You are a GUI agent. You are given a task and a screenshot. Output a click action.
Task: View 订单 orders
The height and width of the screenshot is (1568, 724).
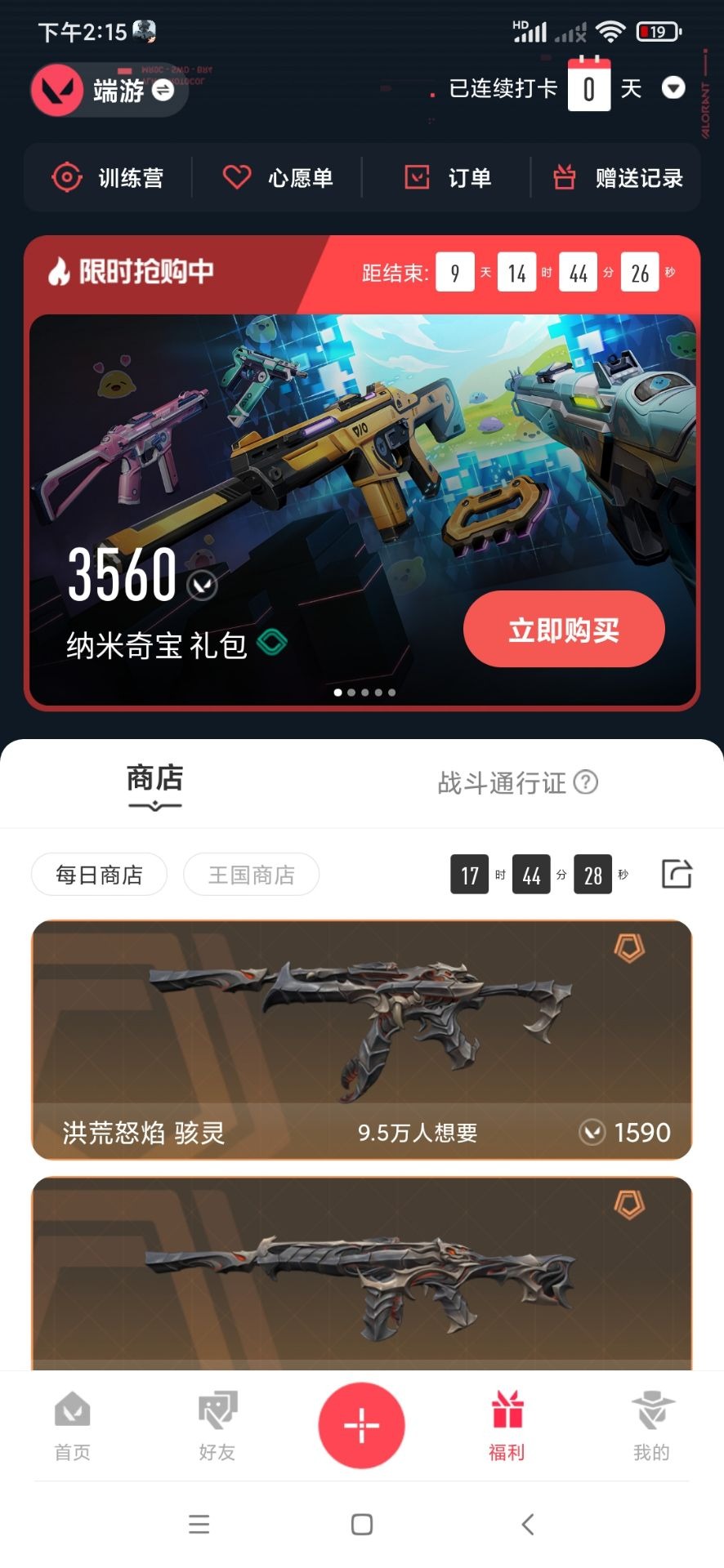(447, 177)
